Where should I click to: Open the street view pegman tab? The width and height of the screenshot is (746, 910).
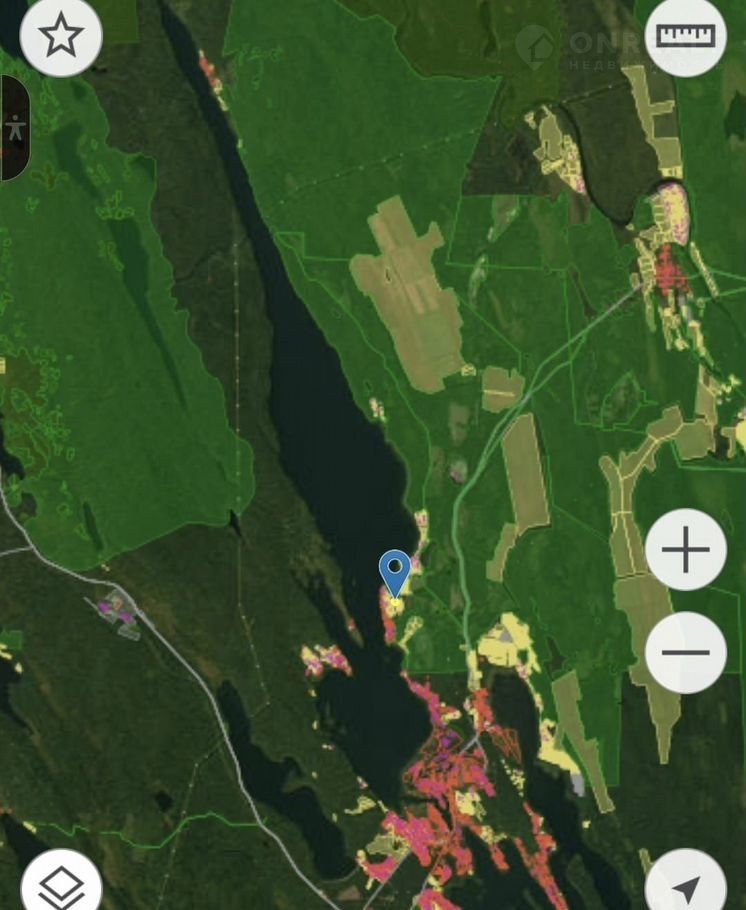click(x=14, y=127)
